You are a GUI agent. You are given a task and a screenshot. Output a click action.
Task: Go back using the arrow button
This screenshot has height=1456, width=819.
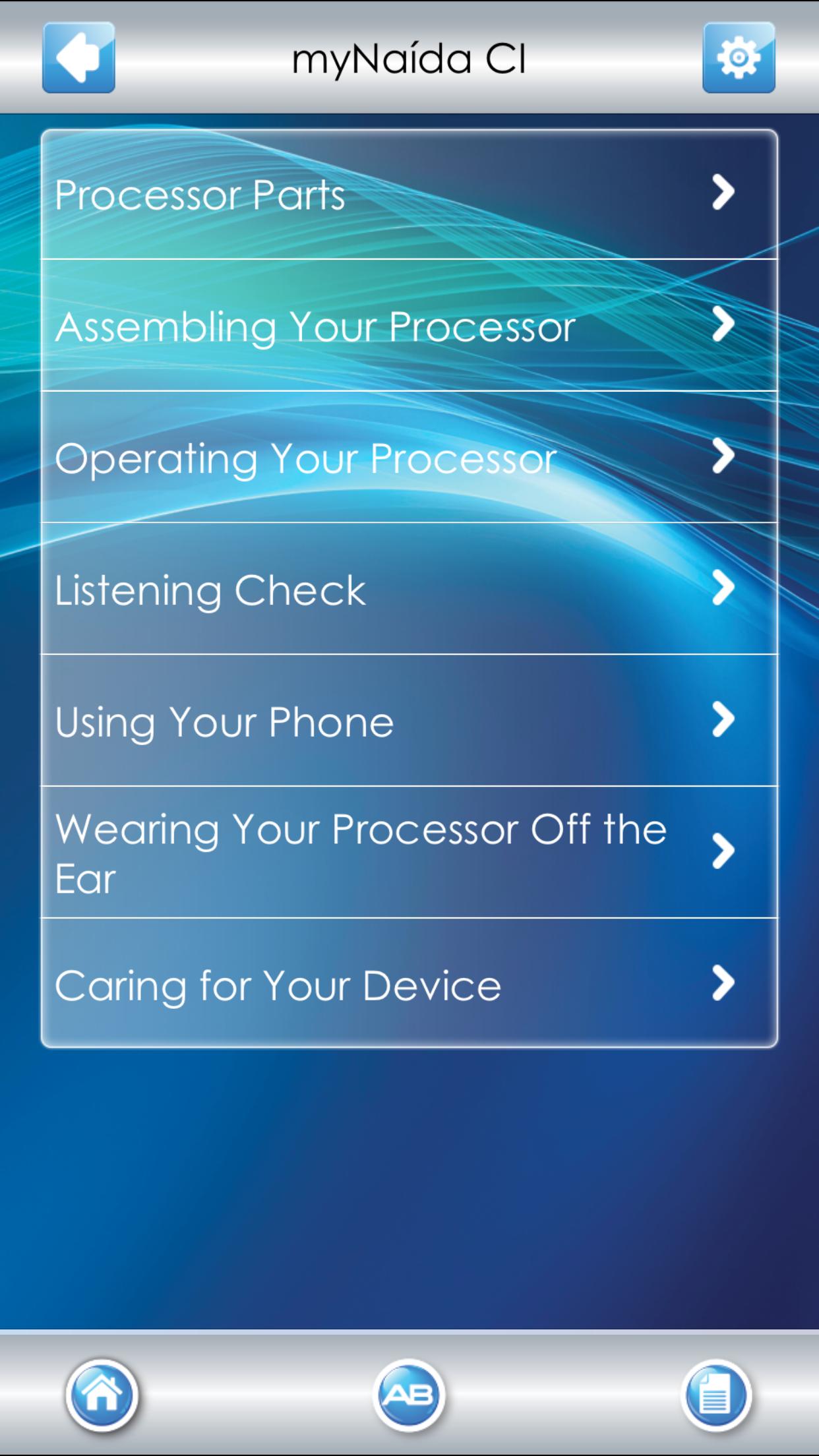78,57
